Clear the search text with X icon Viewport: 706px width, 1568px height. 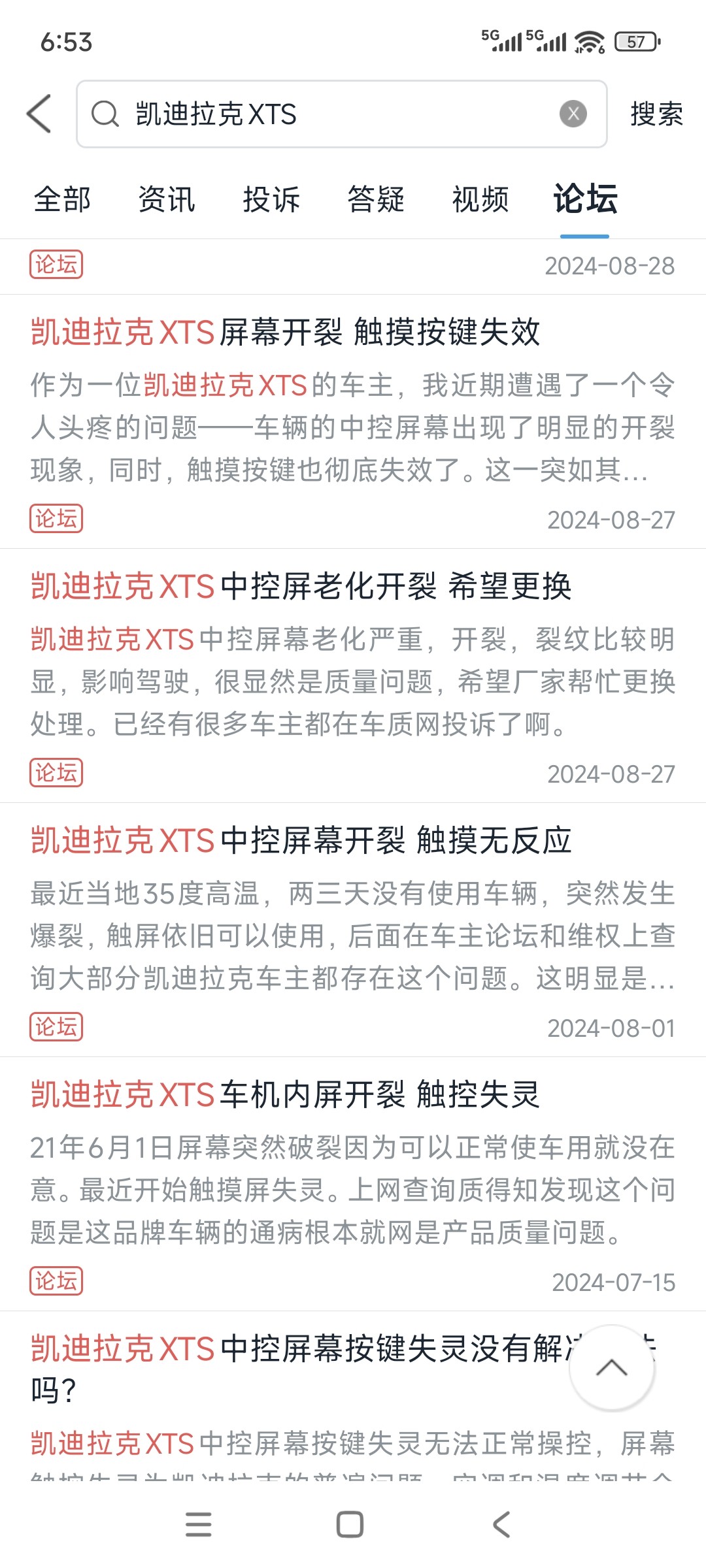pos(573,114)
